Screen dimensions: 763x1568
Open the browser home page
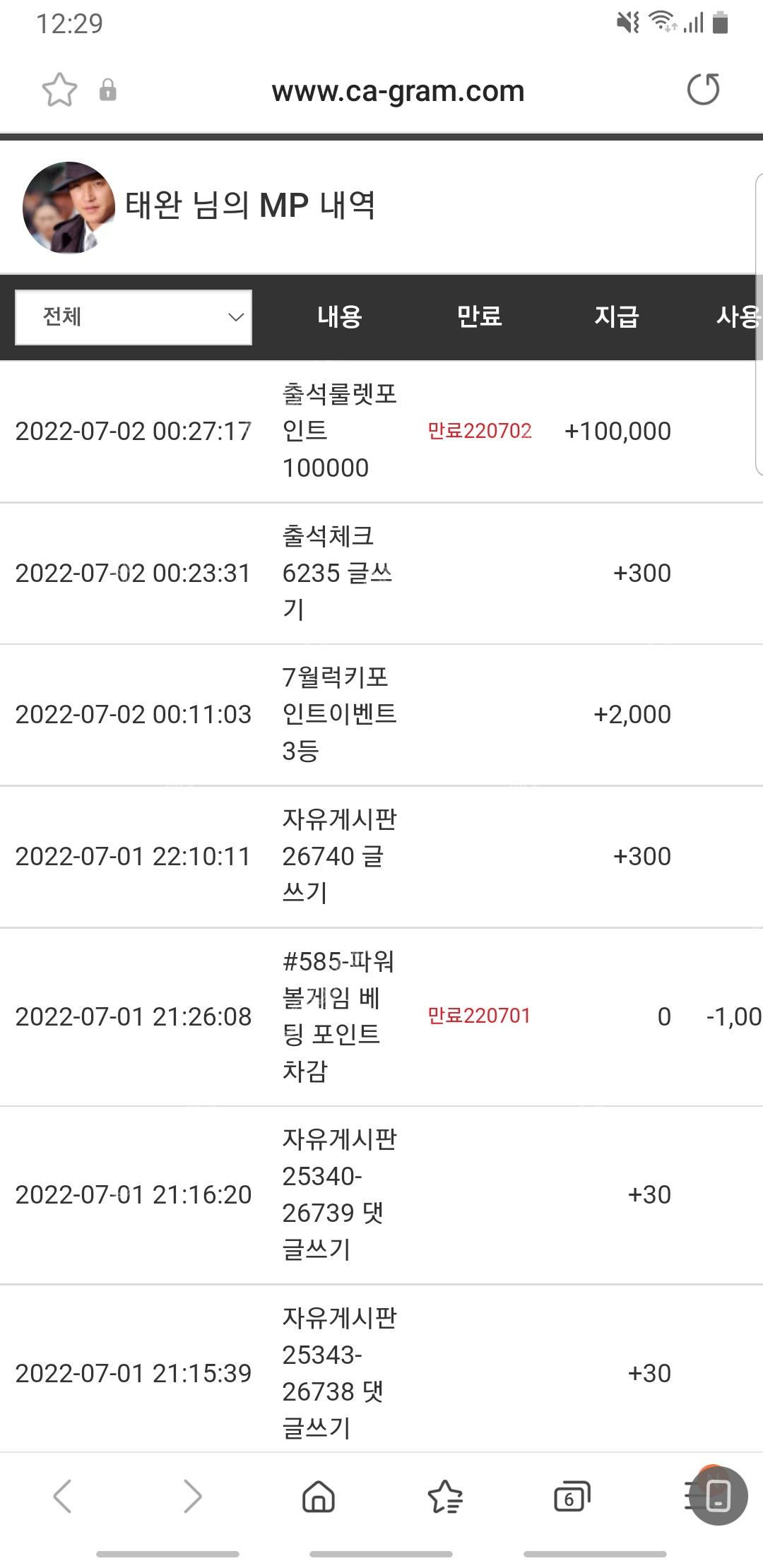(319, 1496)
